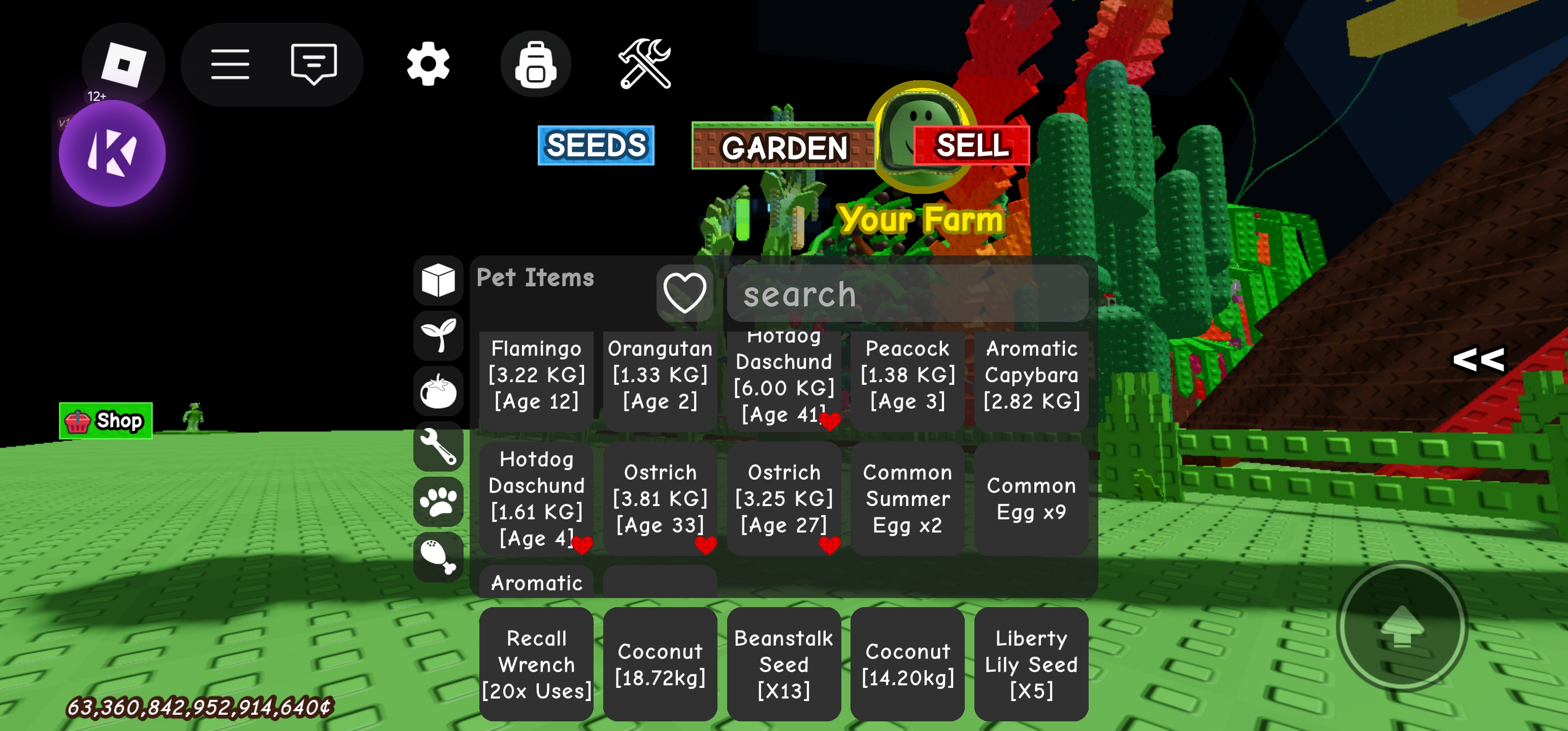Open the hammer and wrench tools

[x=644, y=64]
